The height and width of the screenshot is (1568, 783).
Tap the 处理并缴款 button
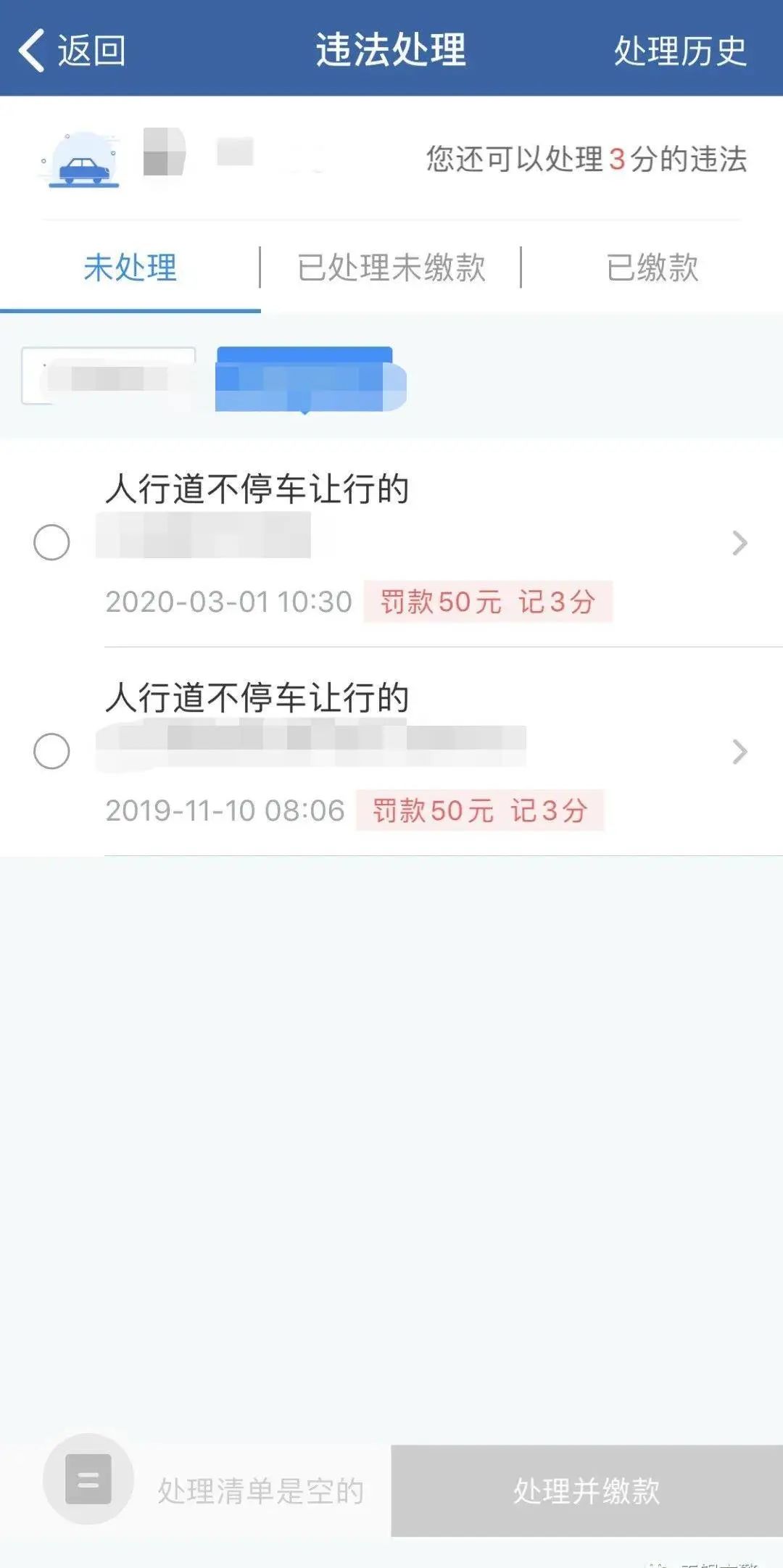coord(587,1491)
